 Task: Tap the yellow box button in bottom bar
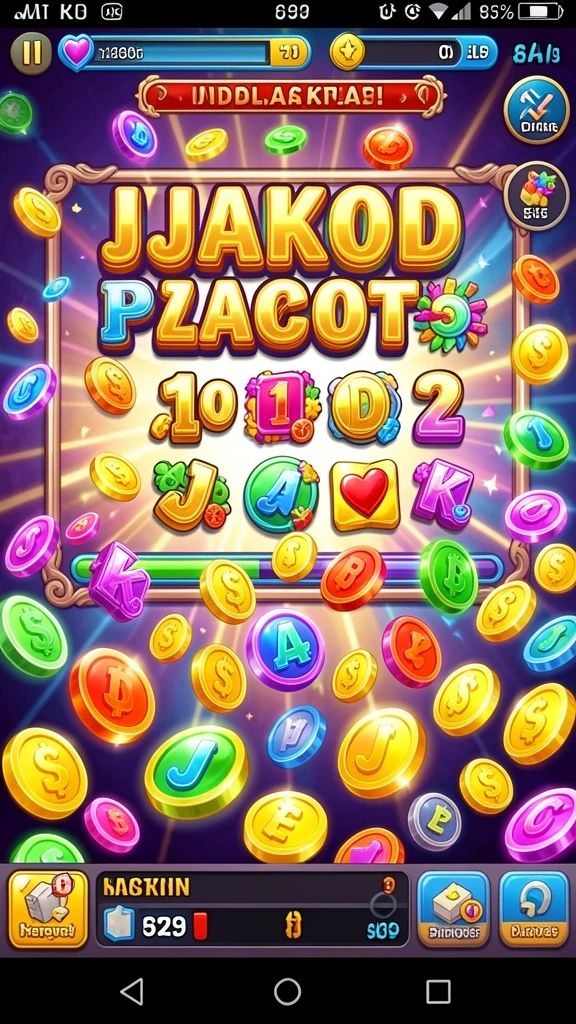(x=48, y=909)
